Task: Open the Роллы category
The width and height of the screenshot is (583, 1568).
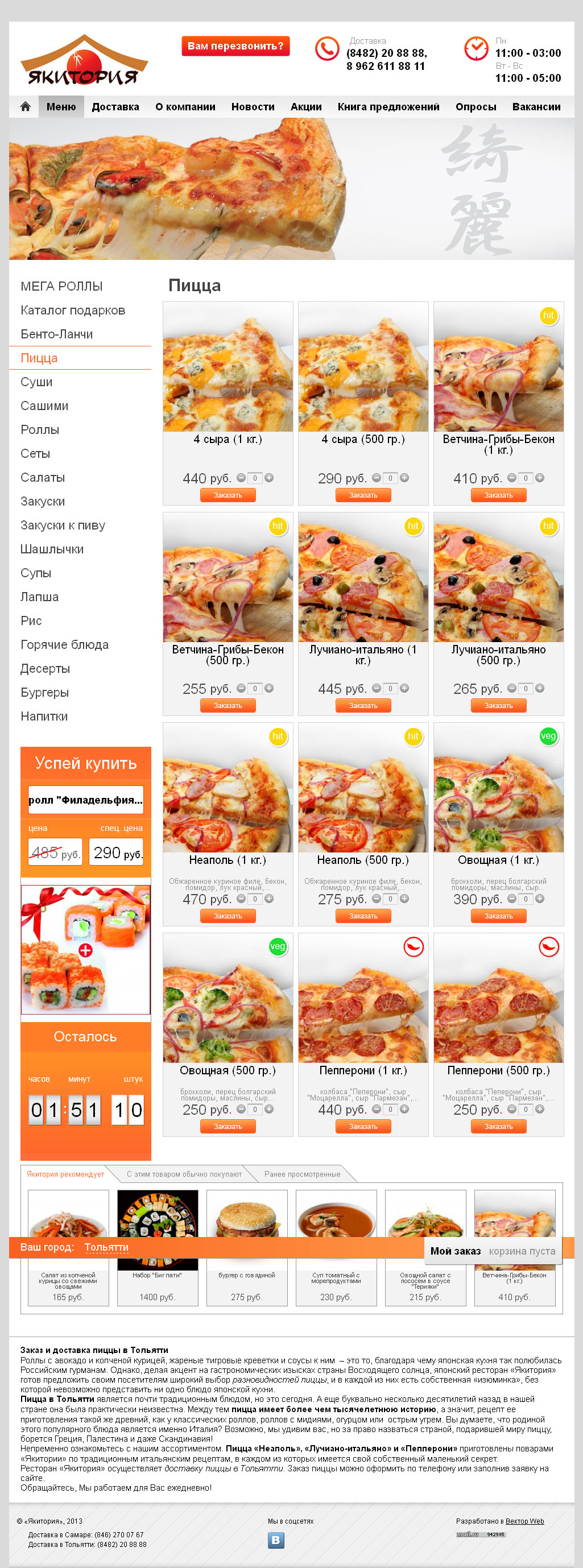Action: point(40,430)
